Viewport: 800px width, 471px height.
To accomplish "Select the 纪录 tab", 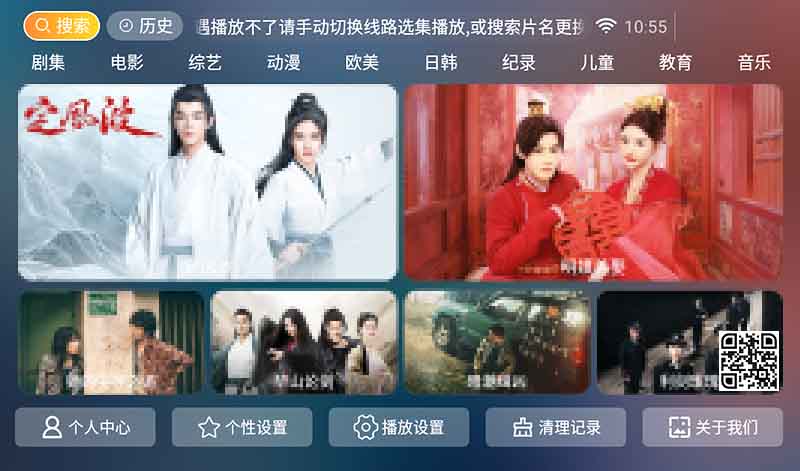I will click(519, 62).
